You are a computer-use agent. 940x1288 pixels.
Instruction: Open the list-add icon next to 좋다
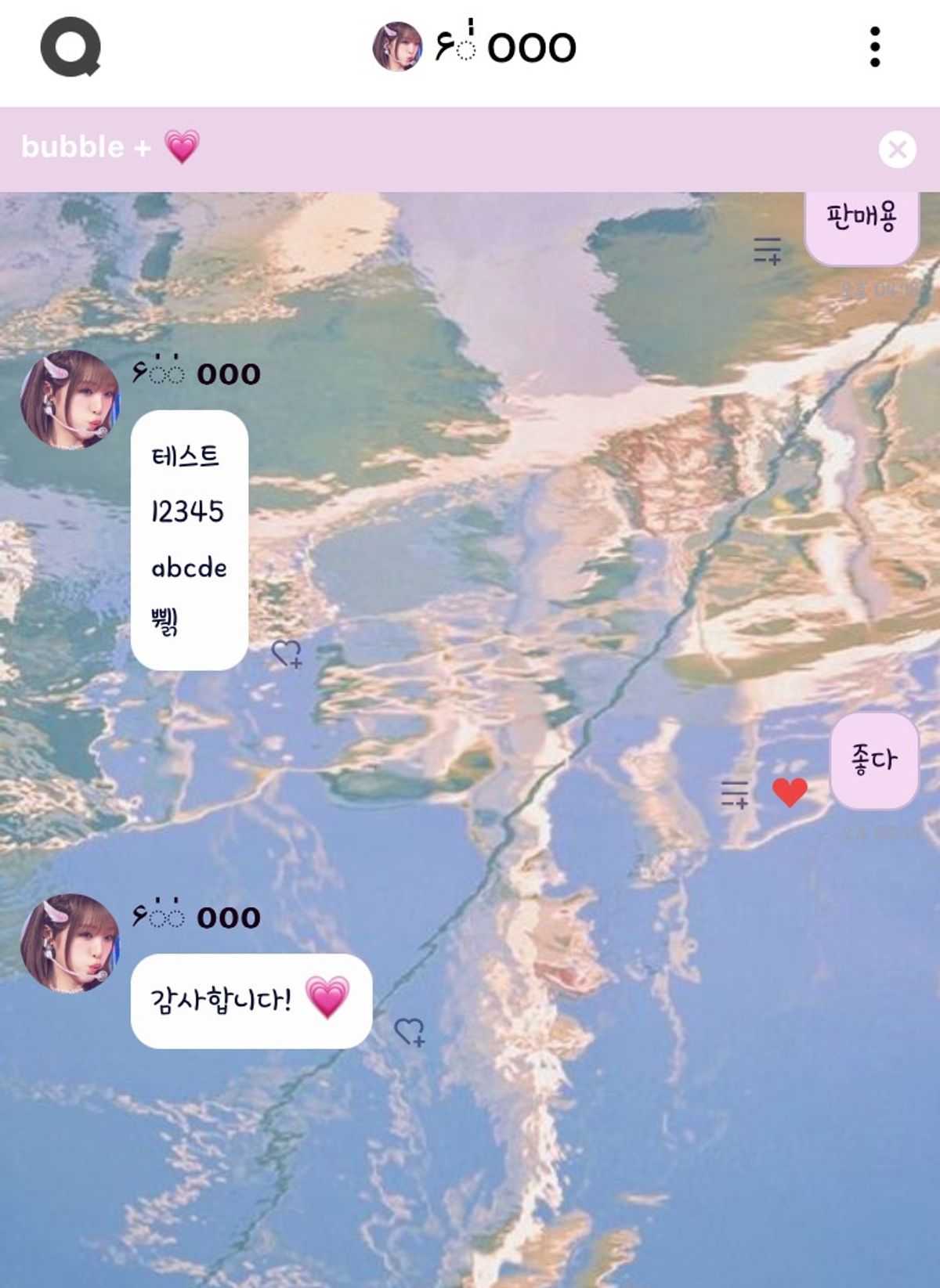[x=734, y=794]
